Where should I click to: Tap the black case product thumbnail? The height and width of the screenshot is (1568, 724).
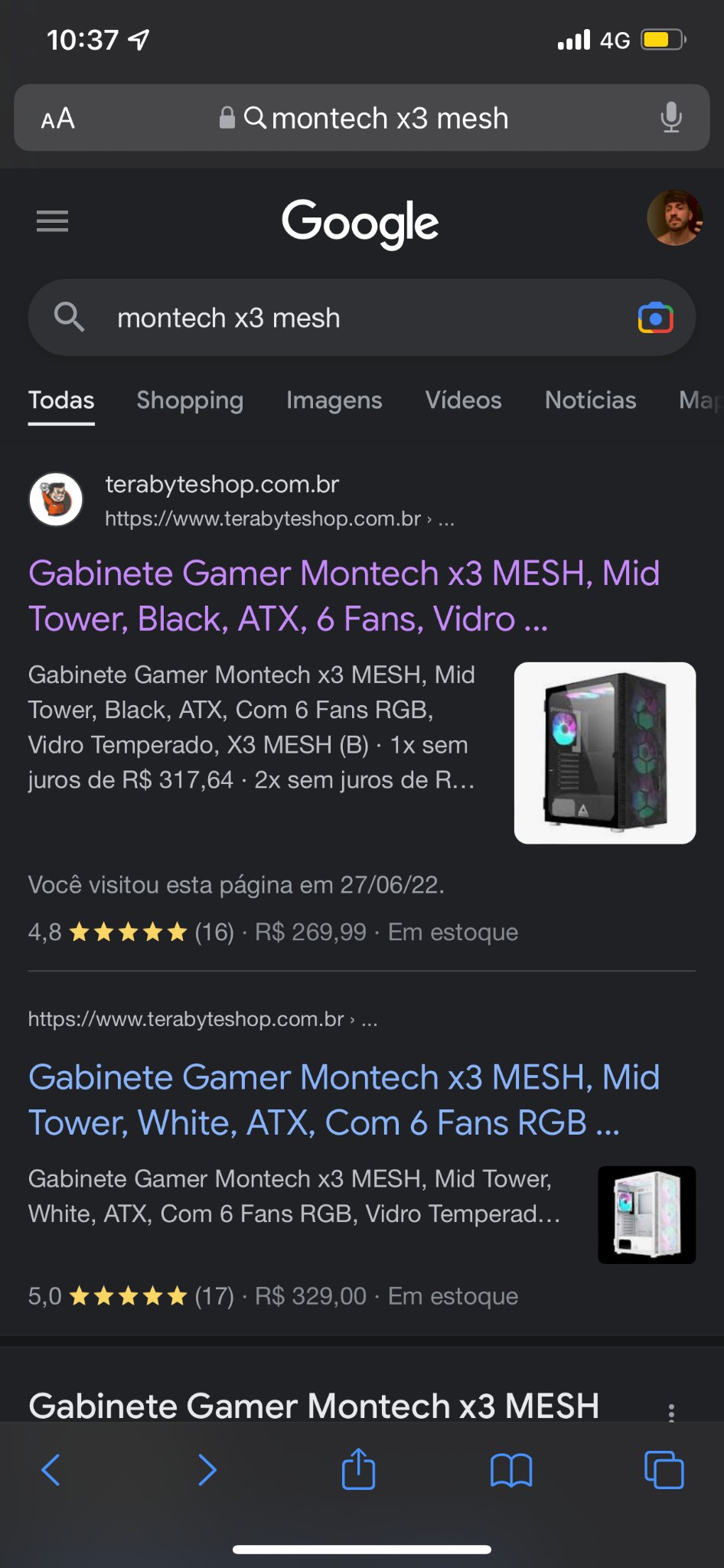click(605, 753)
